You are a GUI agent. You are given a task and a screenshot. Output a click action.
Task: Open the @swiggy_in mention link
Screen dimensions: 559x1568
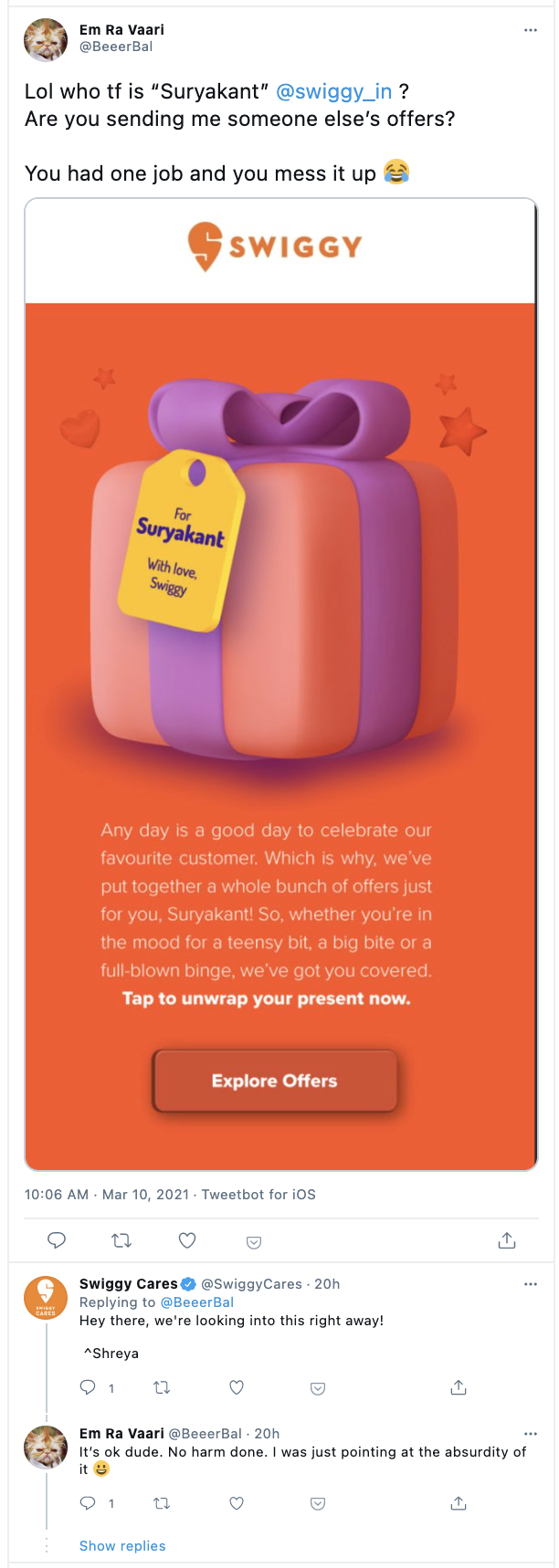333,91
